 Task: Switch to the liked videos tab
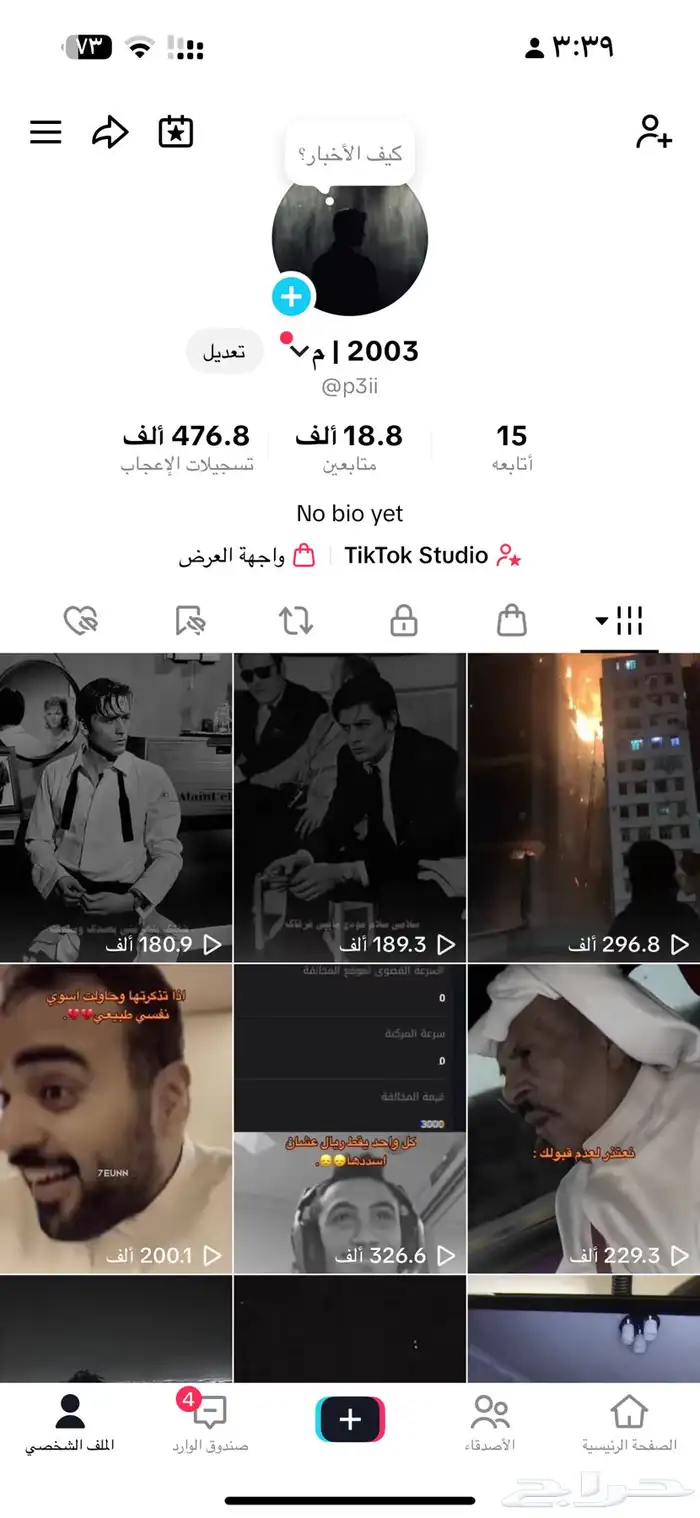[x=80, y=621]
